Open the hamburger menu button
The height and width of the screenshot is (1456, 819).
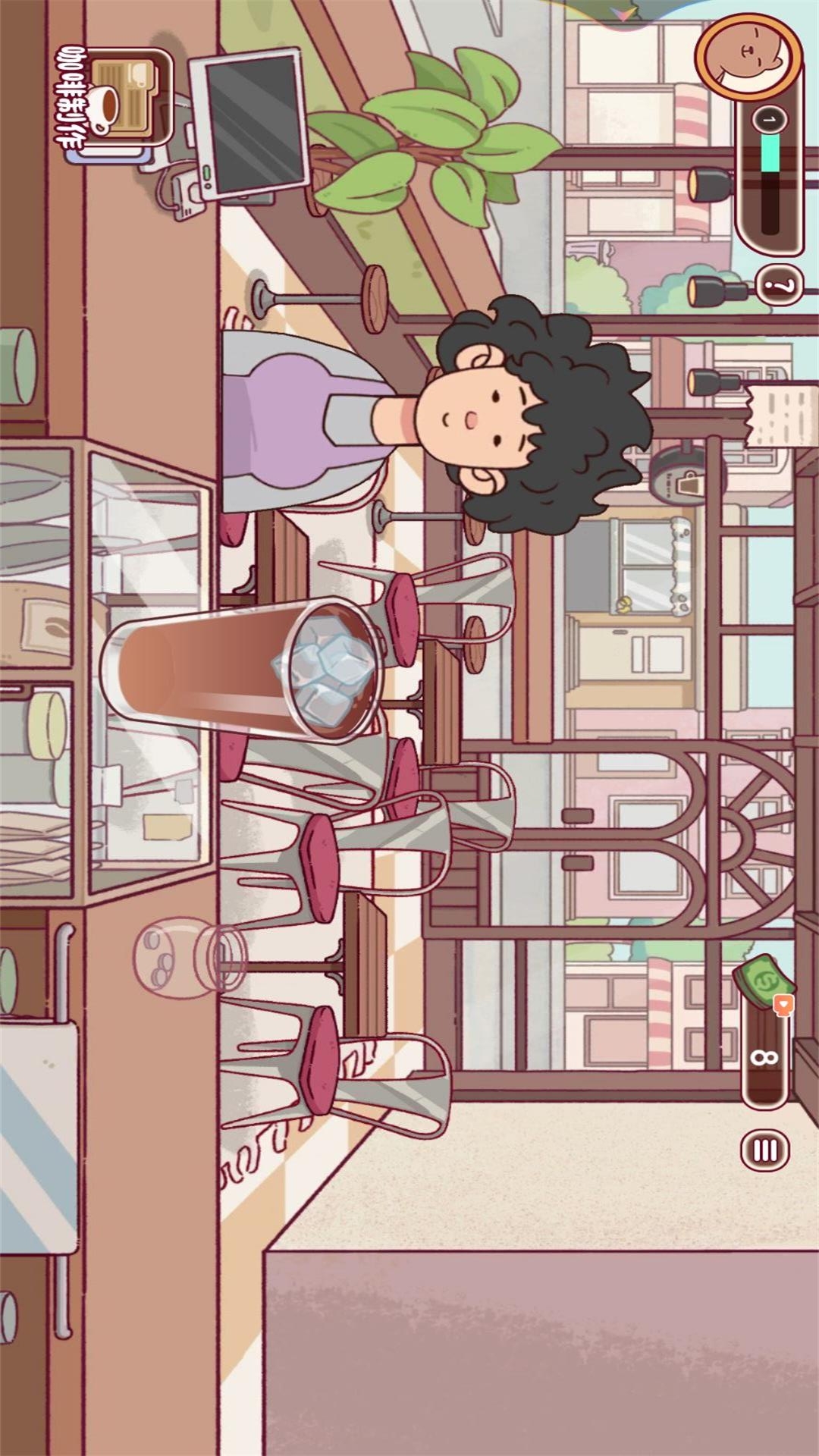click(x=764, y=1151)
